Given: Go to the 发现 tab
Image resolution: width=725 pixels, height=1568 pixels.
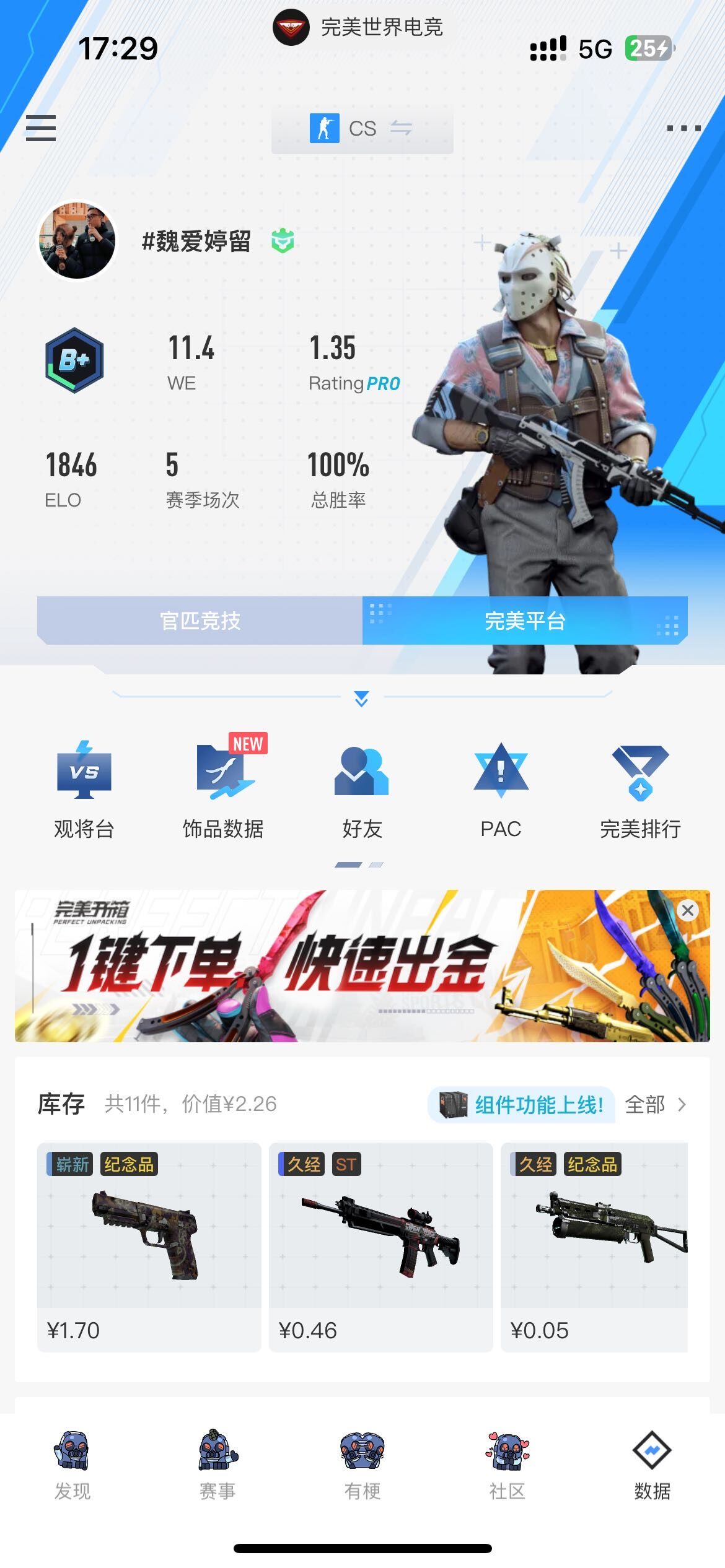Looking at the screenshot, I should tap(72, 1465).
